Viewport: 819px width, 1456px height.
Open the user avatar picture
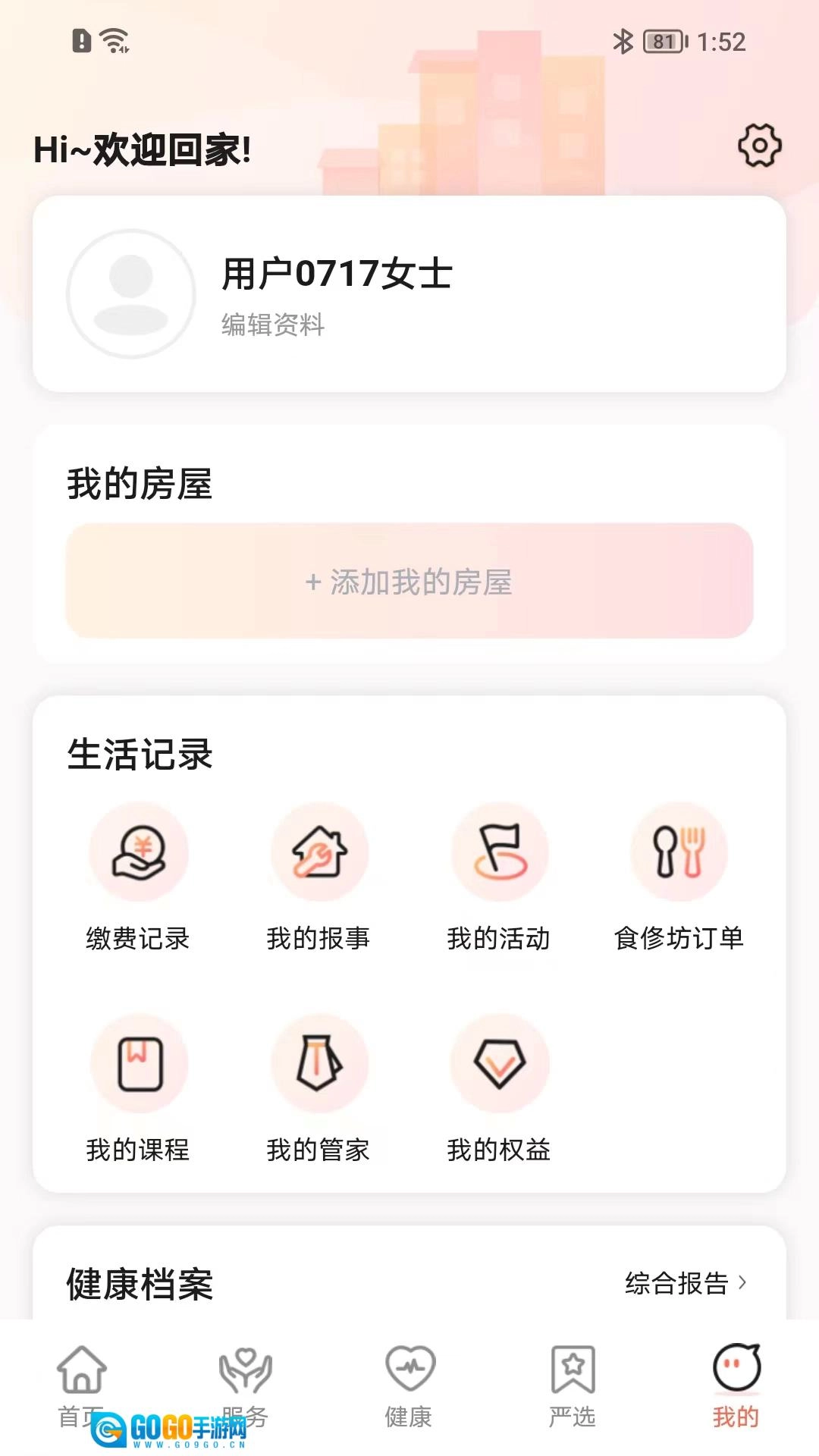tap(130, 293)
